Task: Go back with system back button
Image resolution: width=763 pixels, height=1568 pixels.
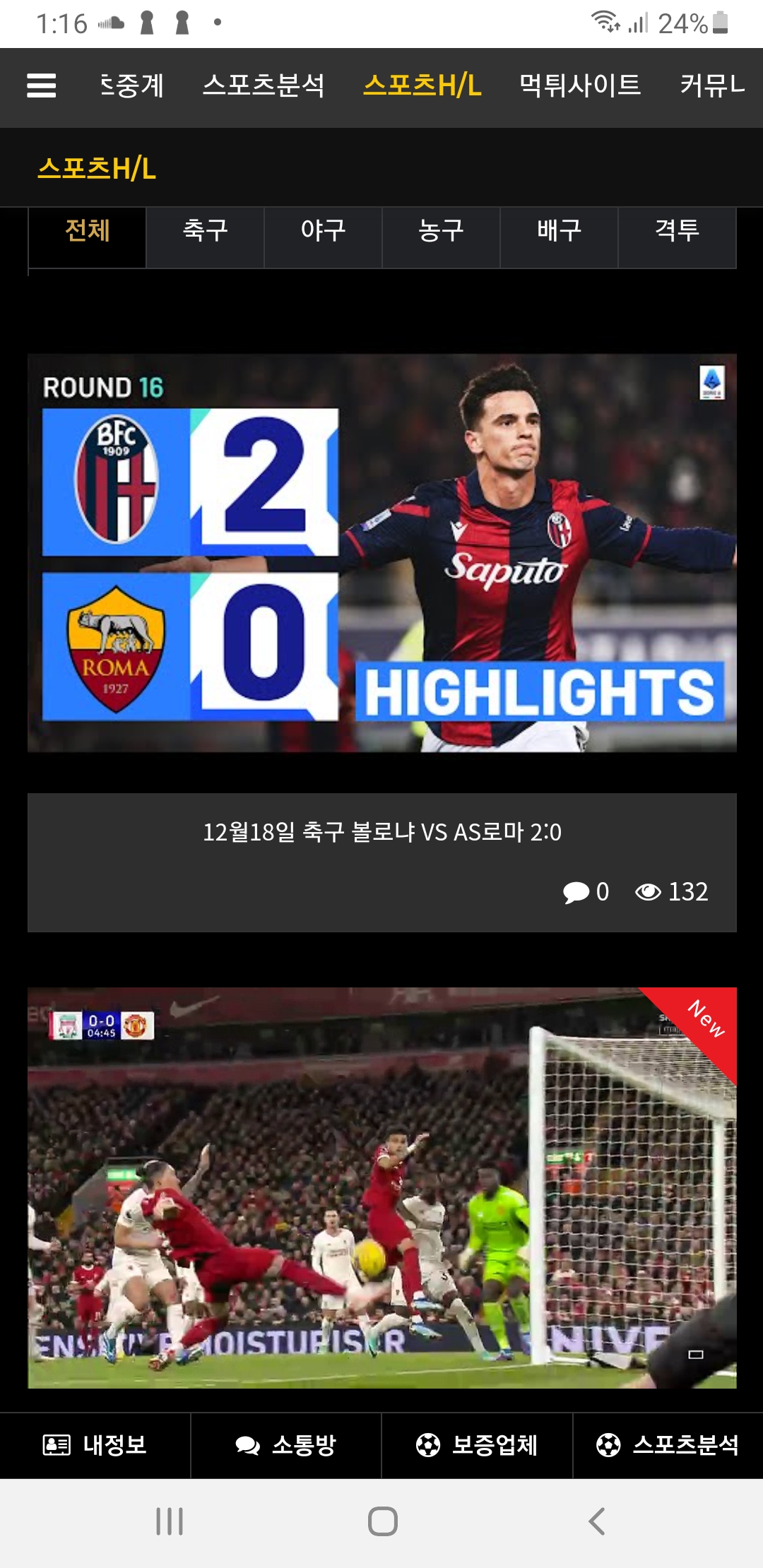Action: coord(597,1521)
